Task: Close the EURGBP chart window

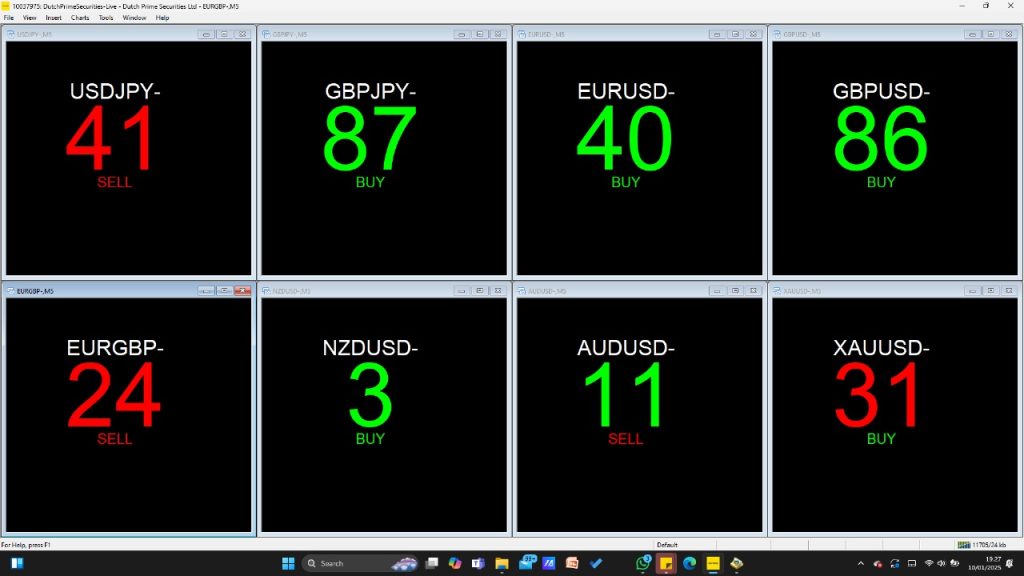Action: tap(242, 290)
